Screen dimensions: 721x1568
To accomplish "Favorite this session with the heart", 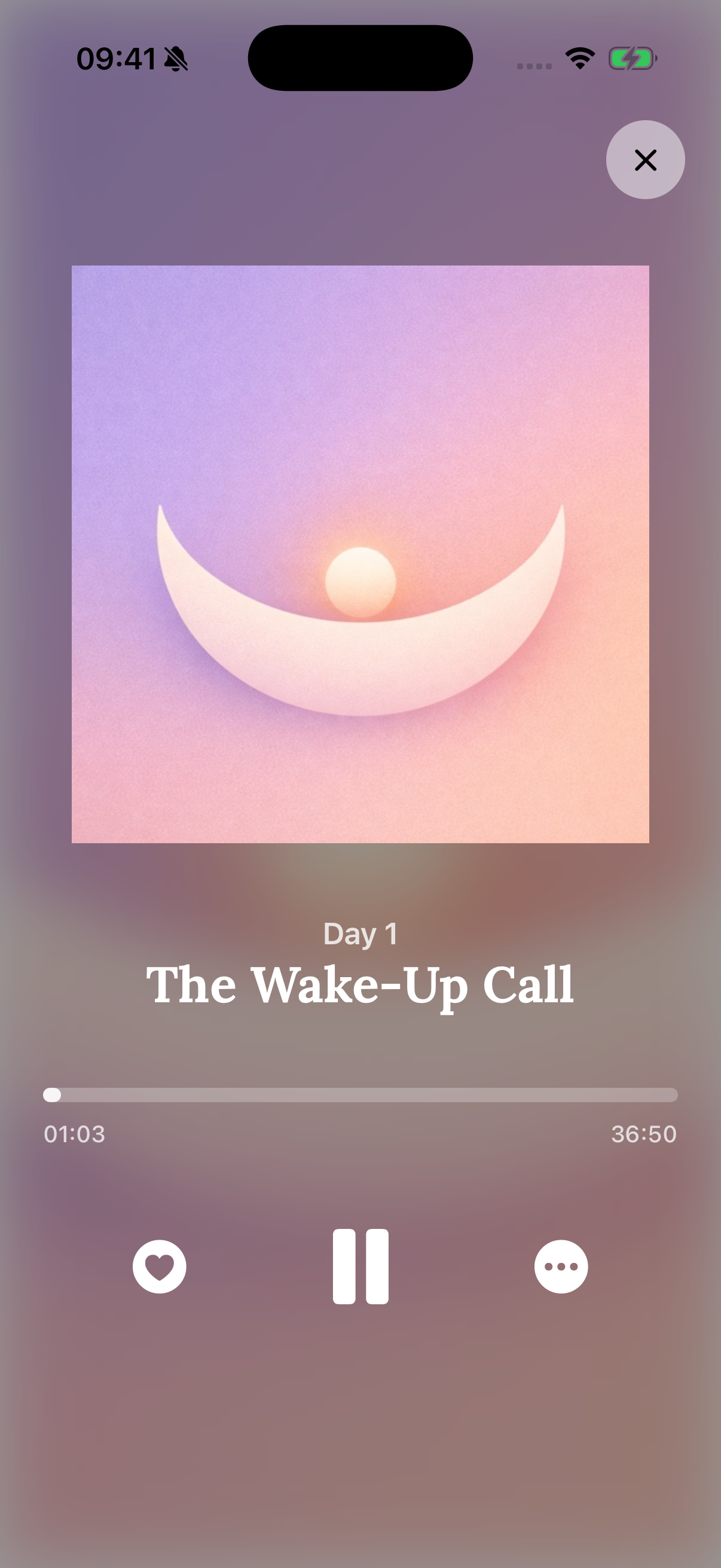I will coord(160,1266).
